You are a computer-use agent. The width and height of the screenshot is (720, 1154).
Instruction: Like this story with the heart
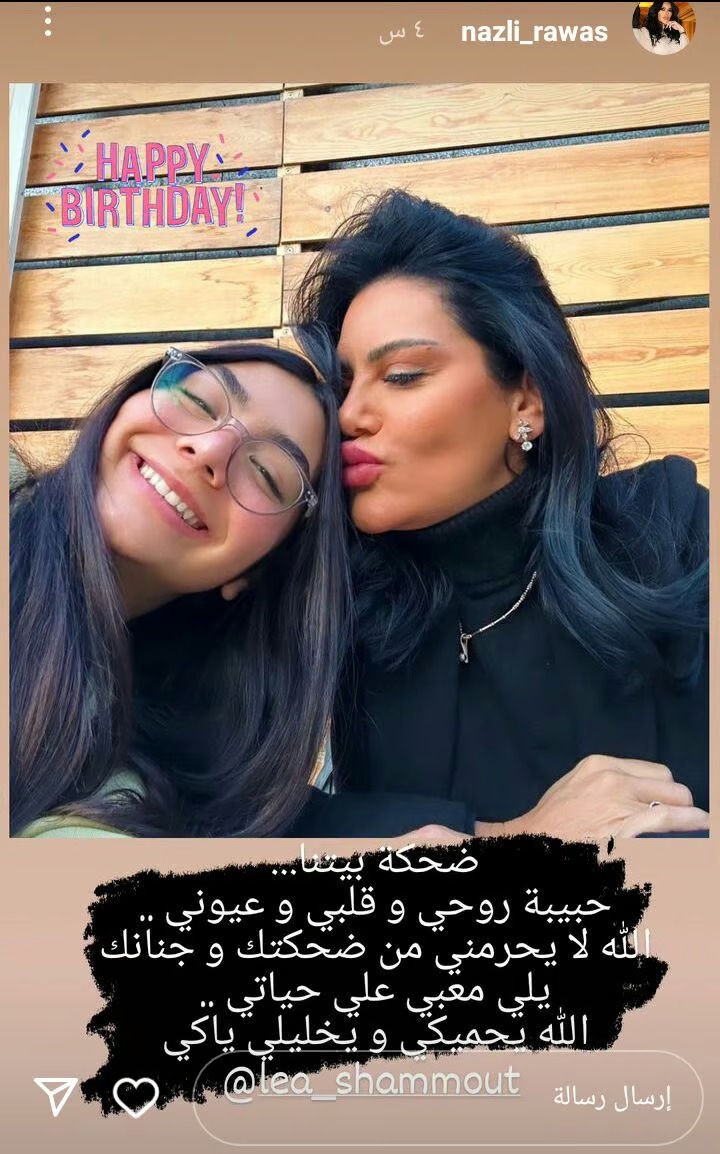click(136, 1097)
